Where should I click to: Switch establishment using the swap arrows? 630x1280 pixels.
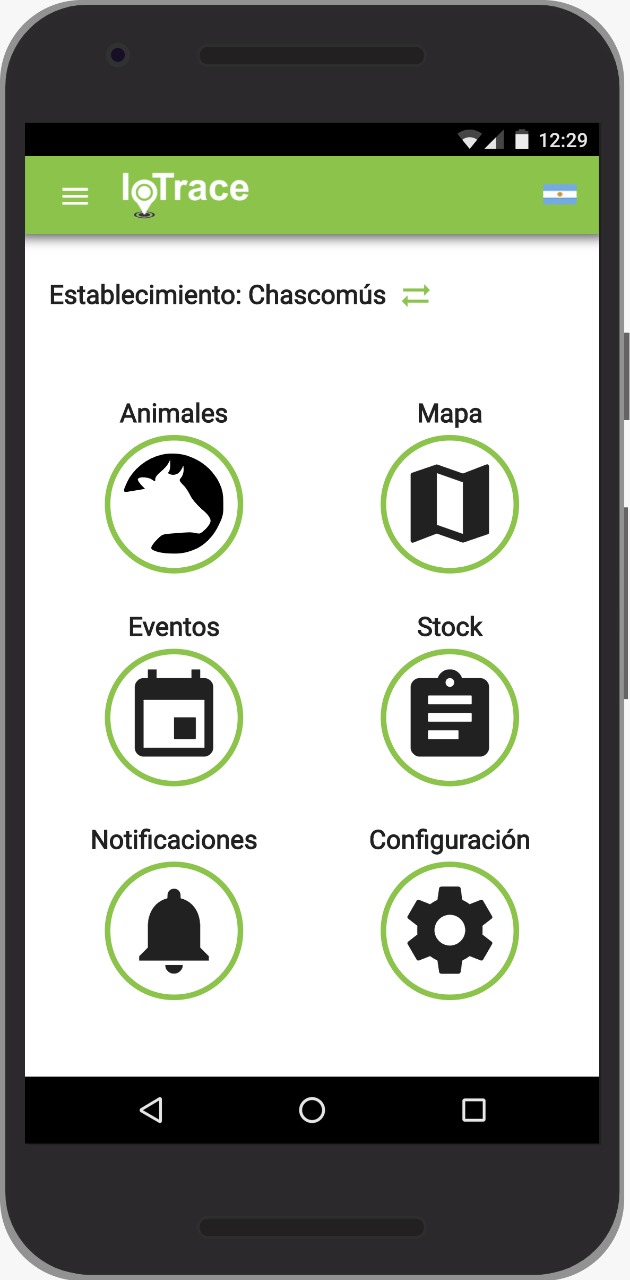pyautogui.click(x=416, y=295)
